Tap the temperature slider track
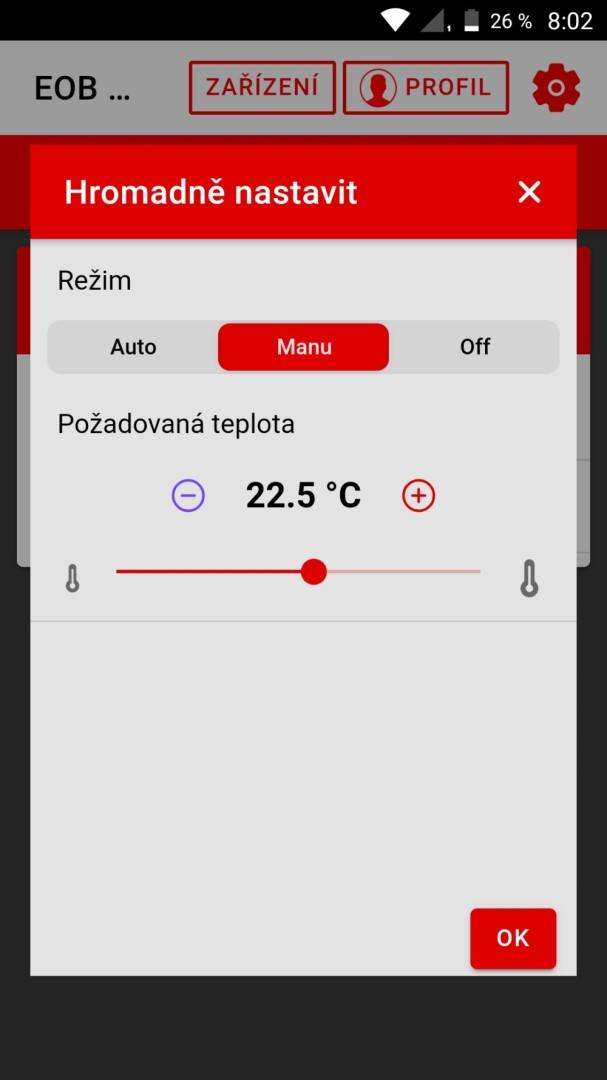The width and height of the screenshot is (607, 1080). tap(400, 572)
